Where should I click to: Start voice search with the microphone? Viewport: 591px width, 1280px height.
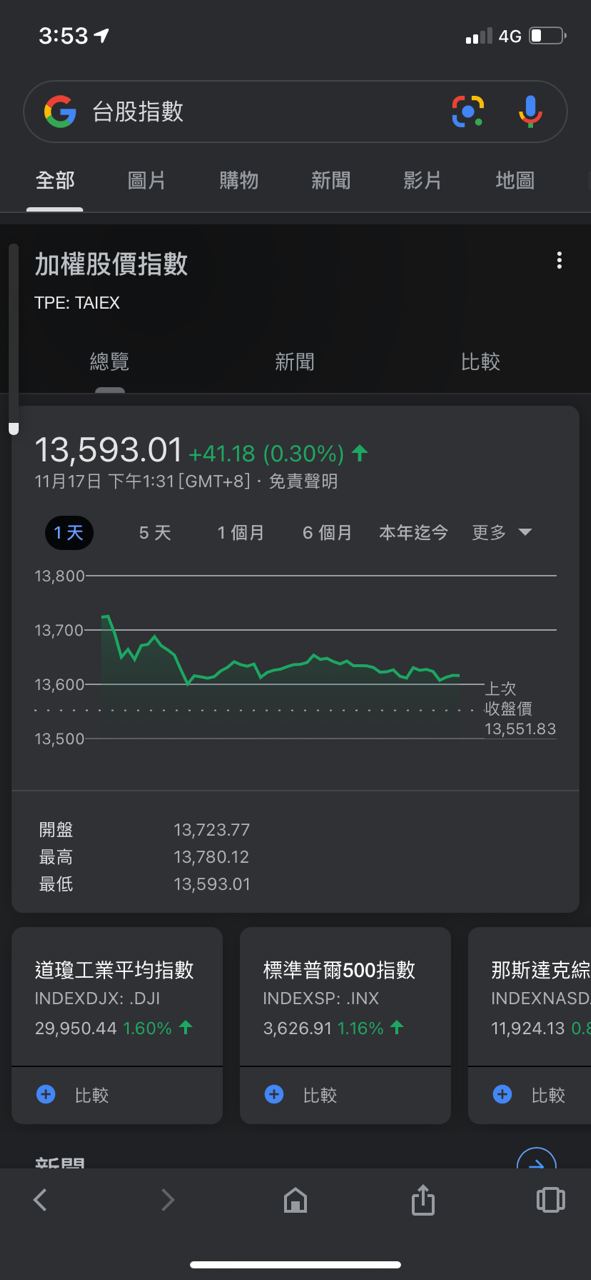point(530,112)
